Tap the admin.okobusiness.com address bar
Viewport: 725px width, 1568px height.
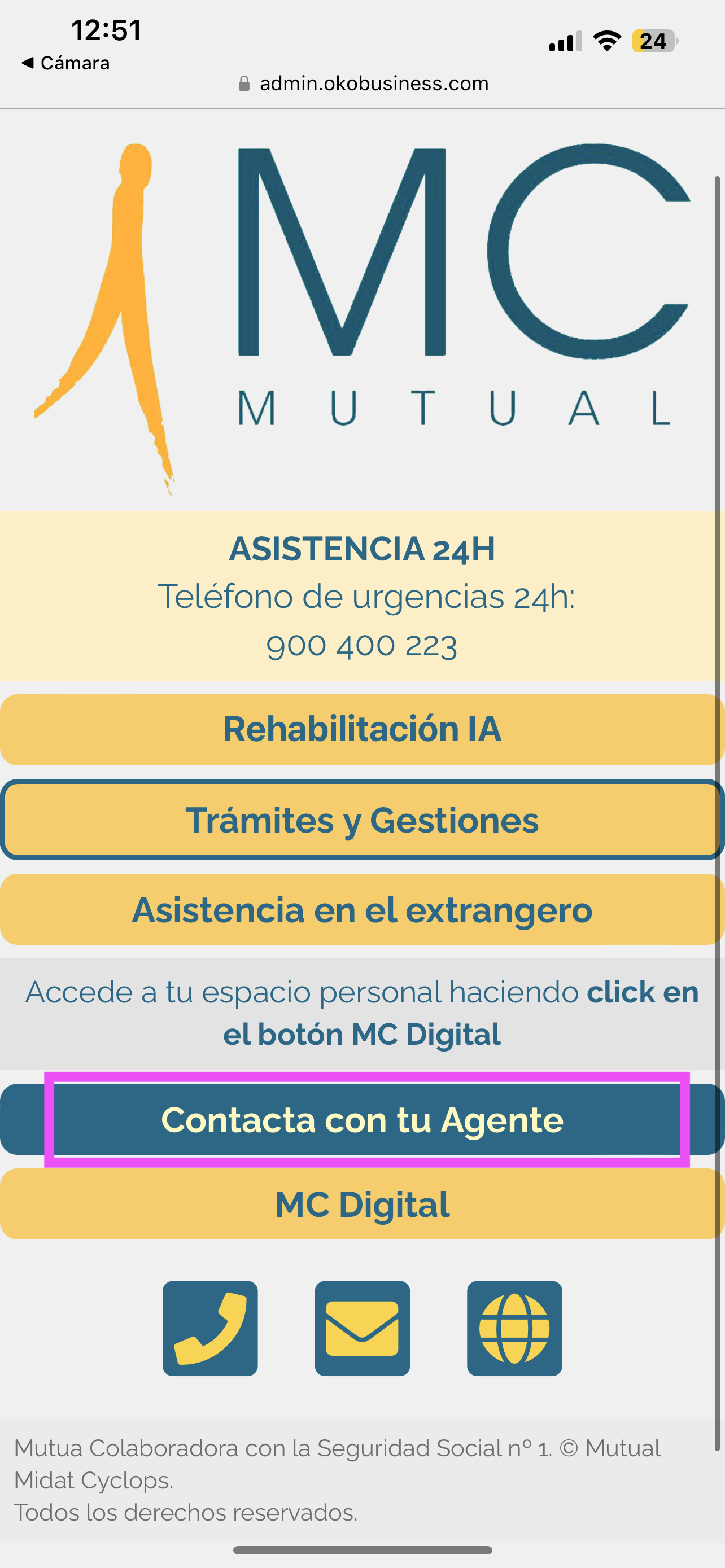[x=364, y=84]
